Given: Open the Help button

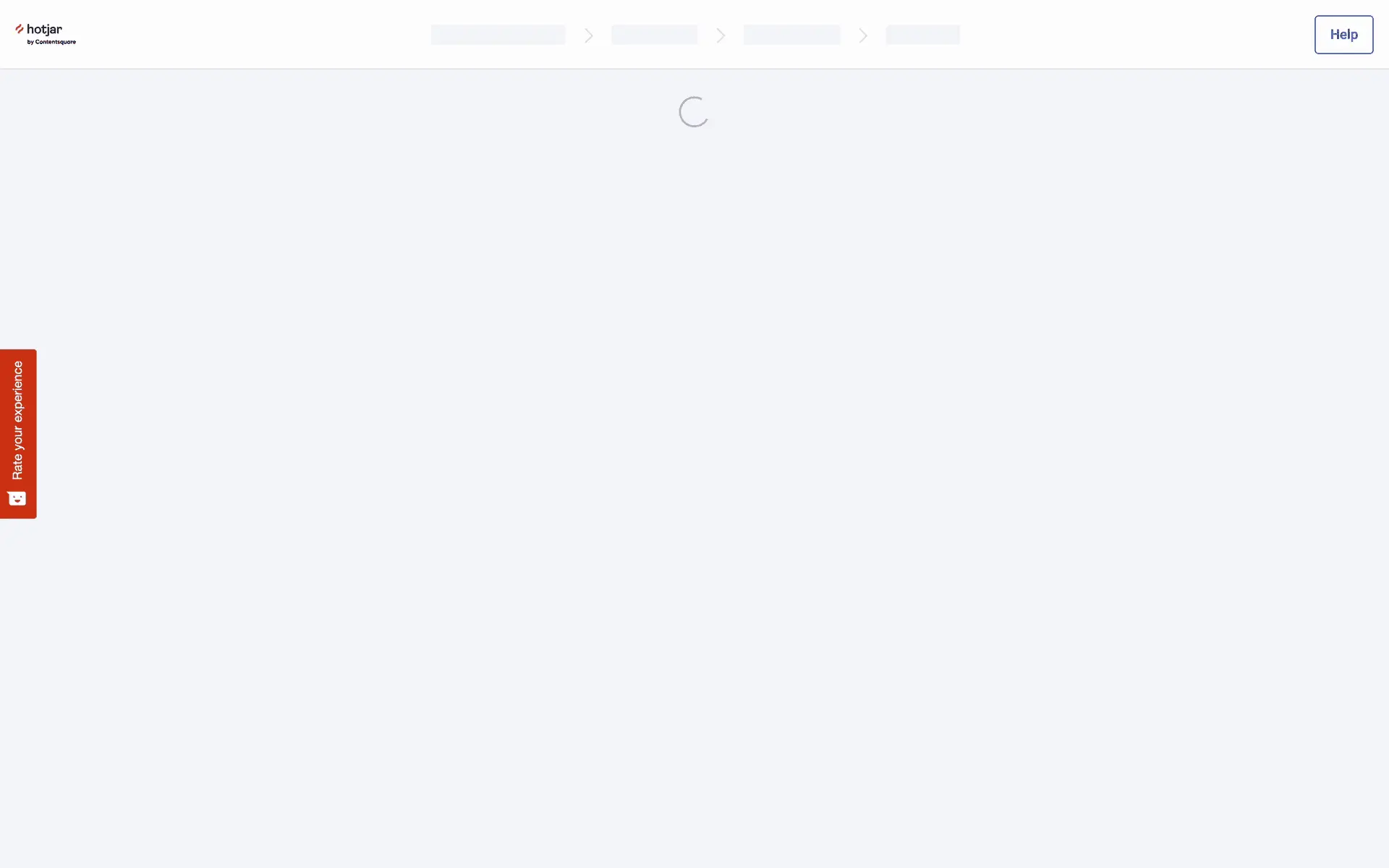Looking at the screenshot, I should [1343, 35].
